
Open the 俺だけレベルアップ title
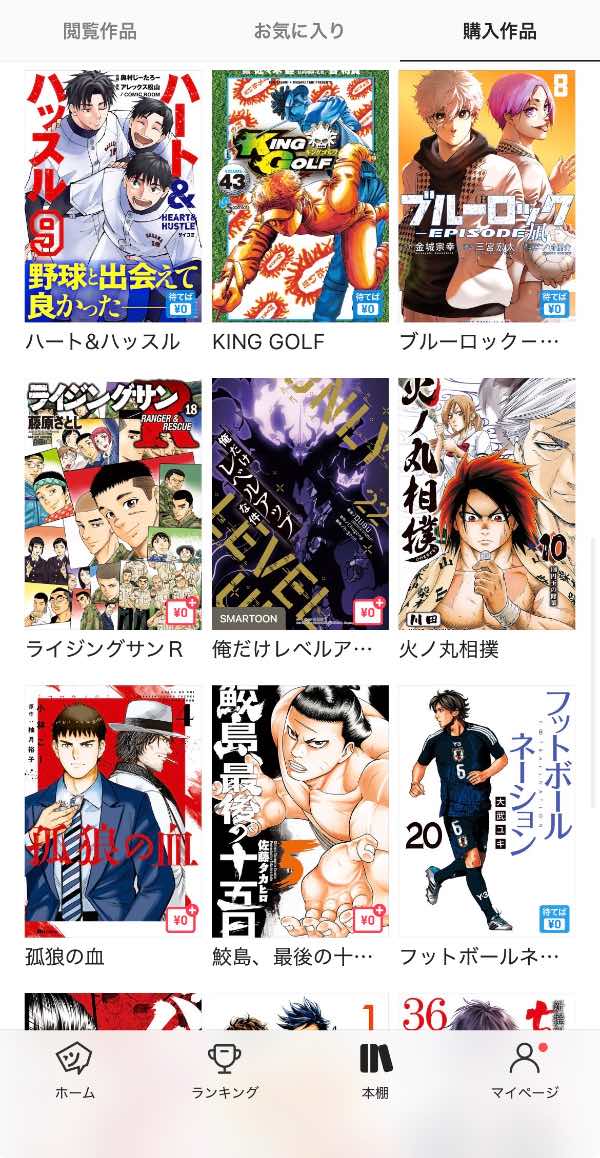pos(300,504)
